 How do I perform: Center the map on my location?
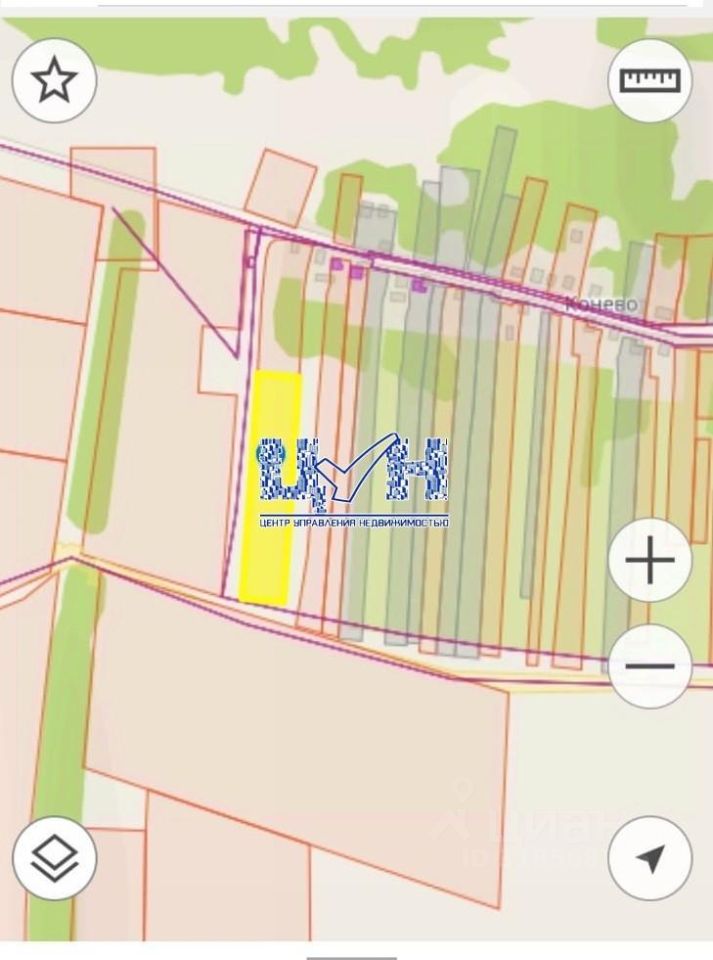650,858
